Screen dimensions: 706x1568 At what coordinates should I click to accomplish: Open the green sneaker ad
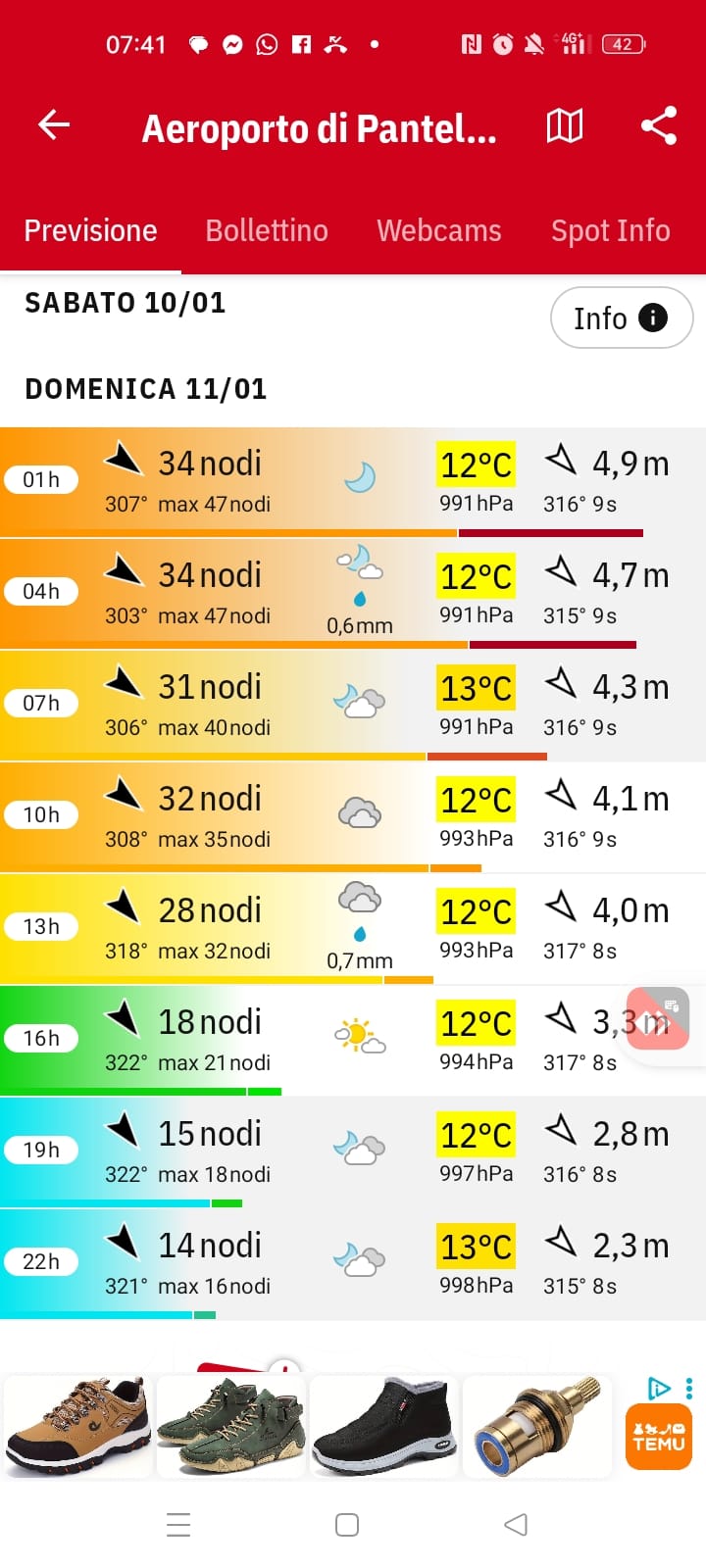[231, 1426]
